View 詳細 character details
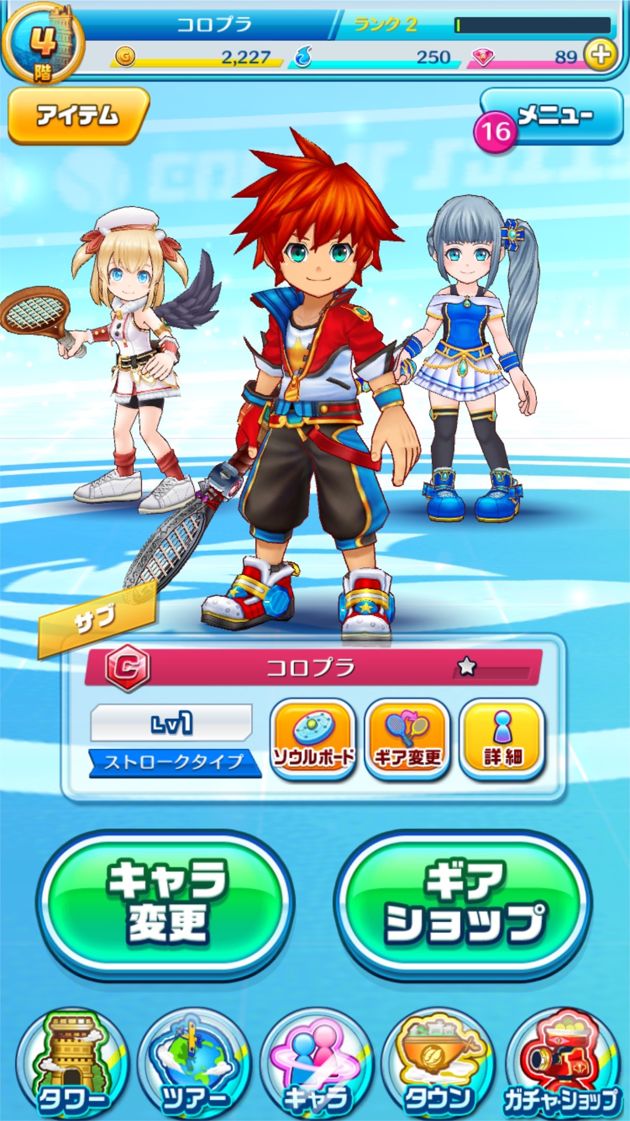This screenshot has width=630, height=1121. tap(501, 739)
